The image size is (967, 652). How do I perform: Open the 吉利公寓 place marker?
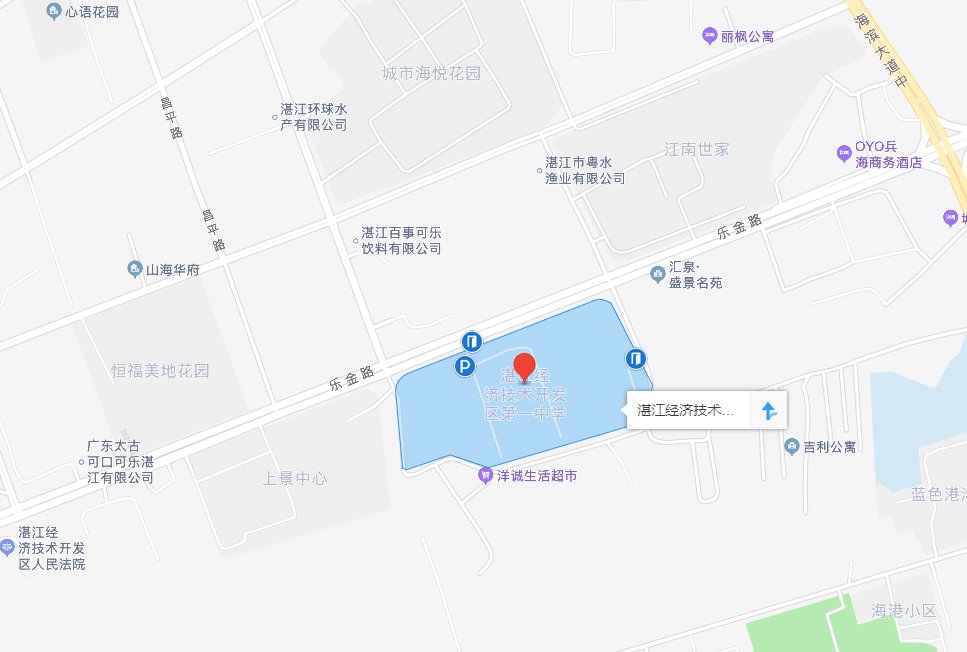point(791,446)
